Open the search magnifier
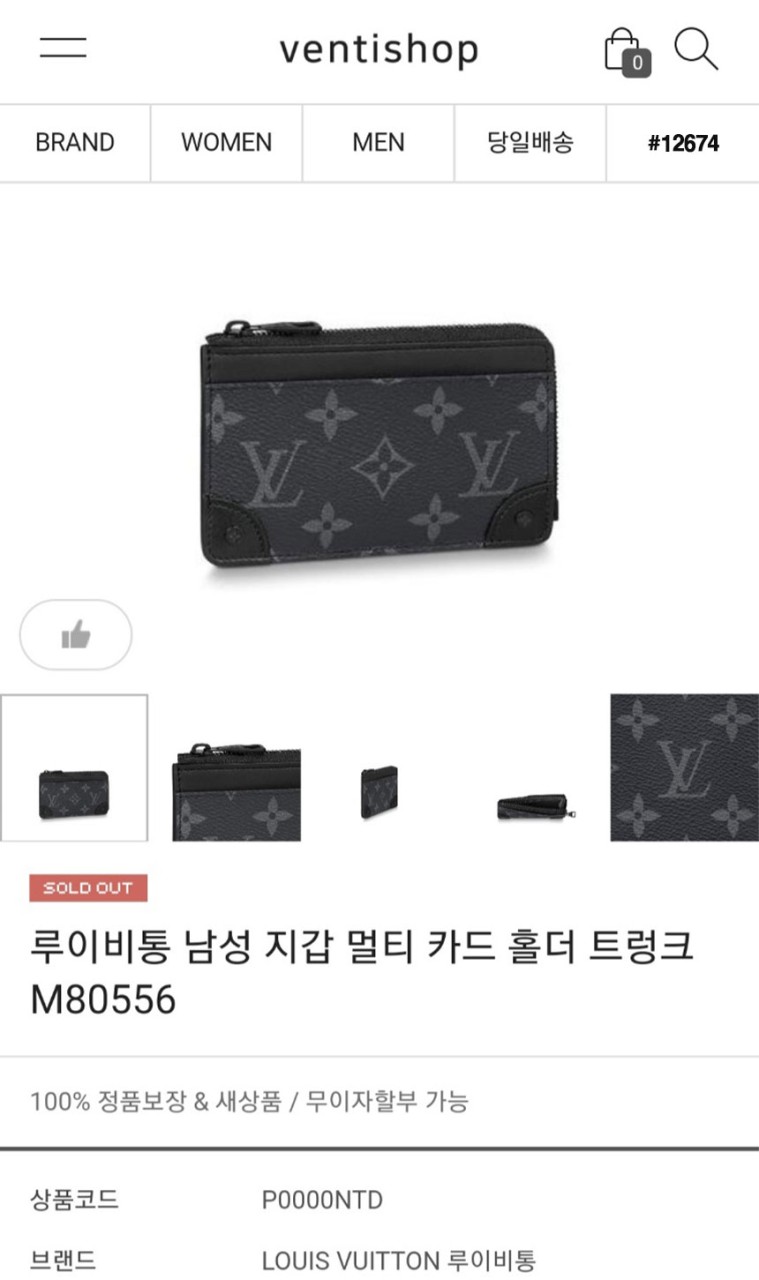 click(696, 48)
